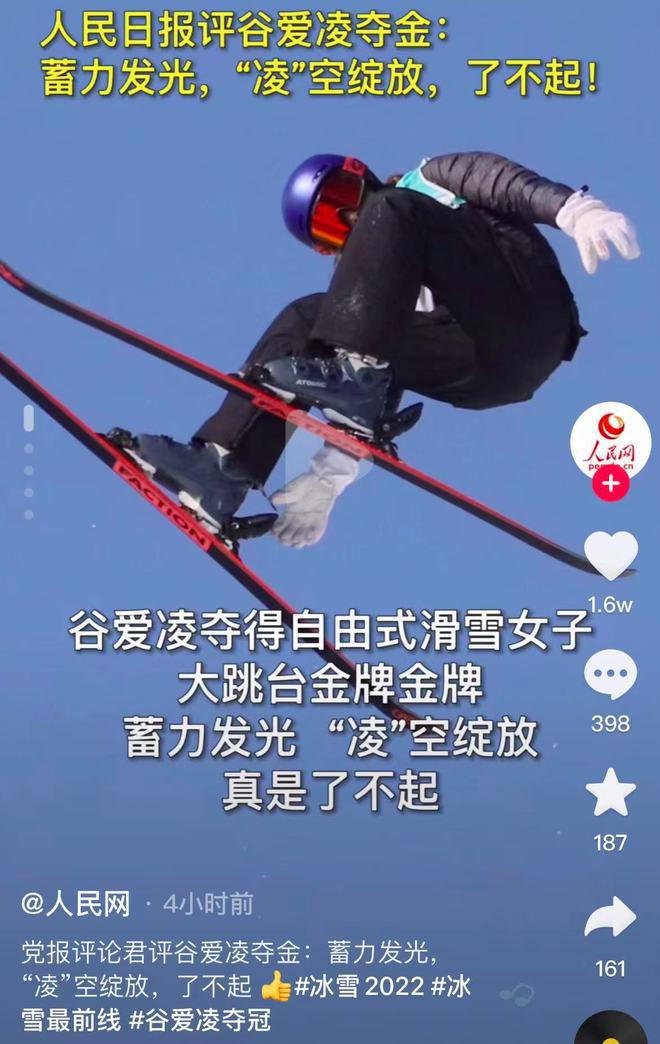Share this video using the arrow icon
The height and width of the screenshot is (1044, 660).
(x=610, y=917)
